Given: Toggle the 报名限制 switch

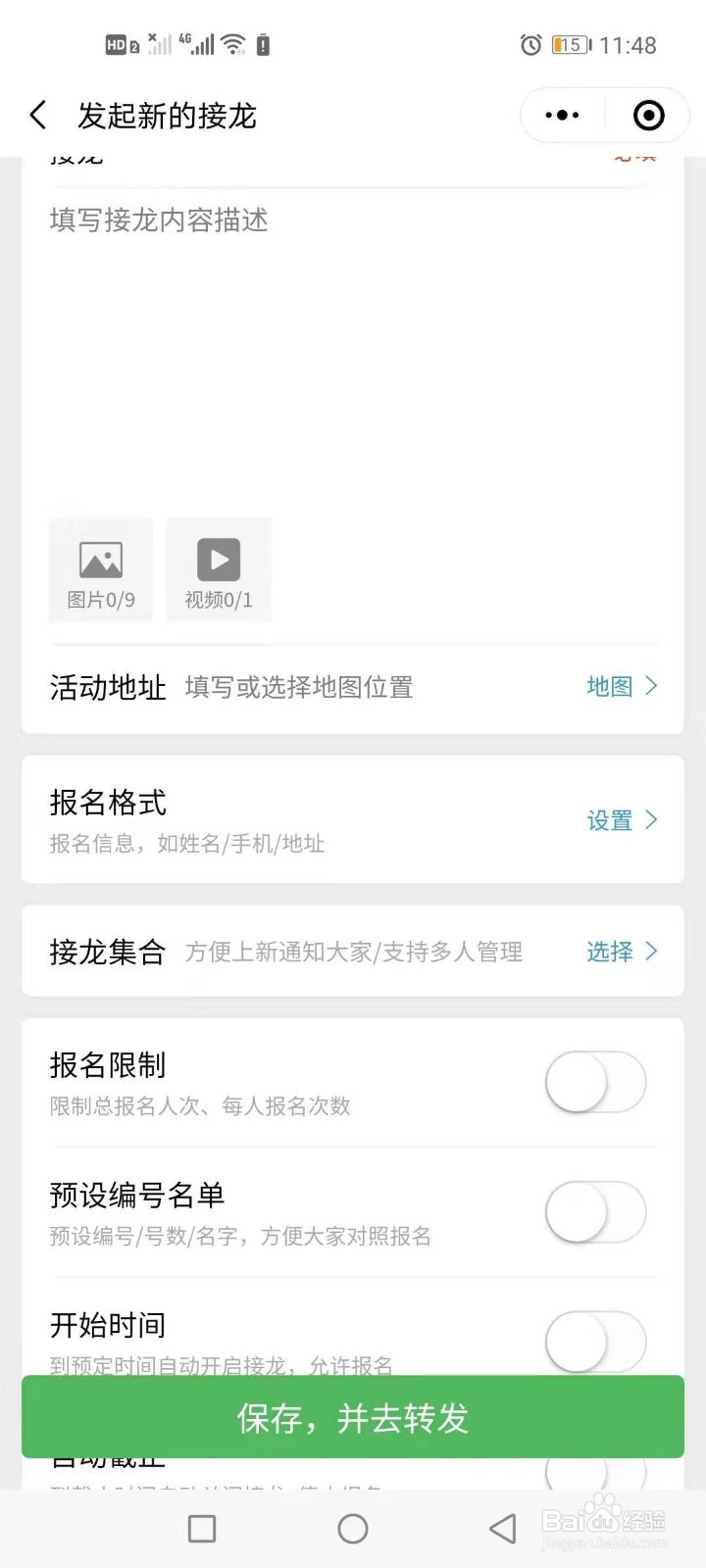Looking at the screenshot, I should coord(595,1082).
